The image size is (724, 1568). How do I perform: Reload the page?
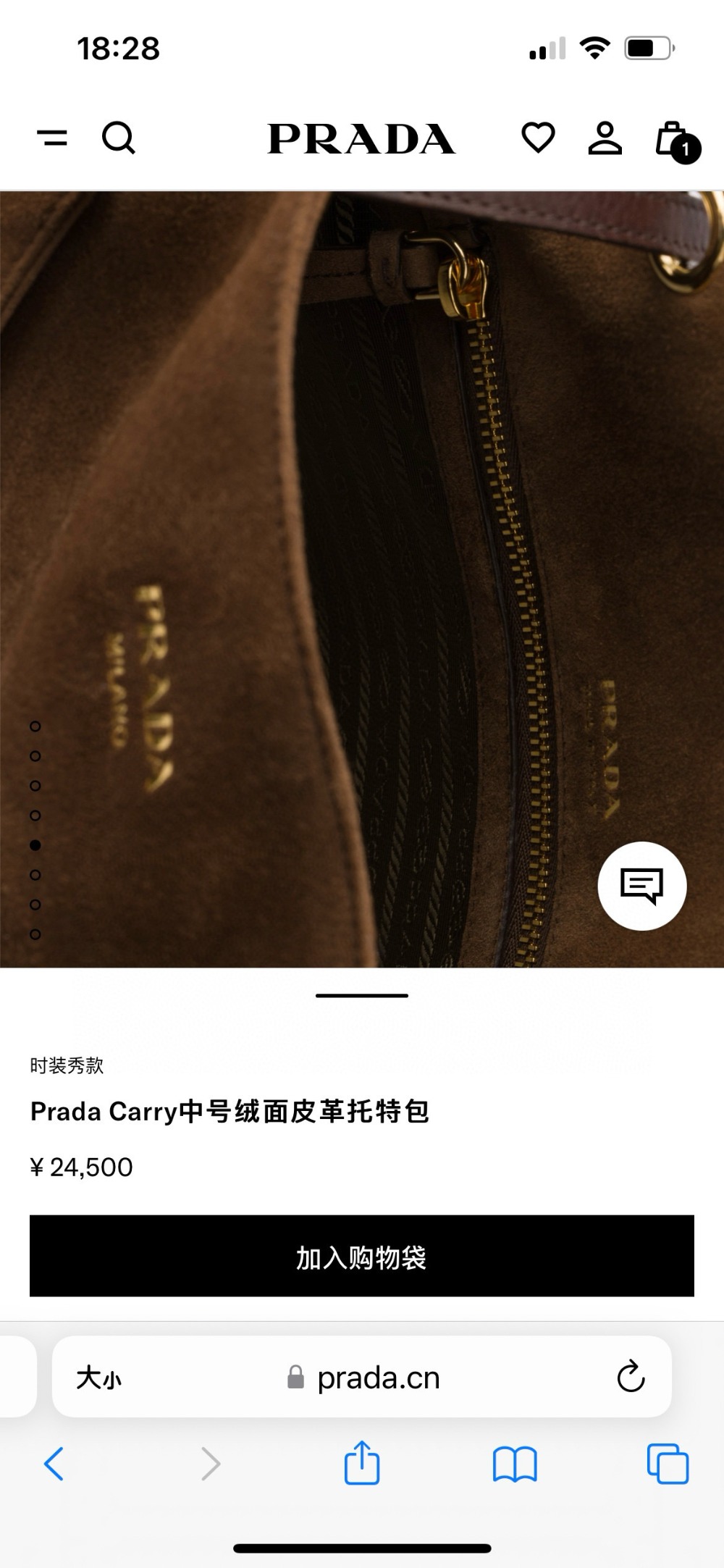coord(630,1377)
